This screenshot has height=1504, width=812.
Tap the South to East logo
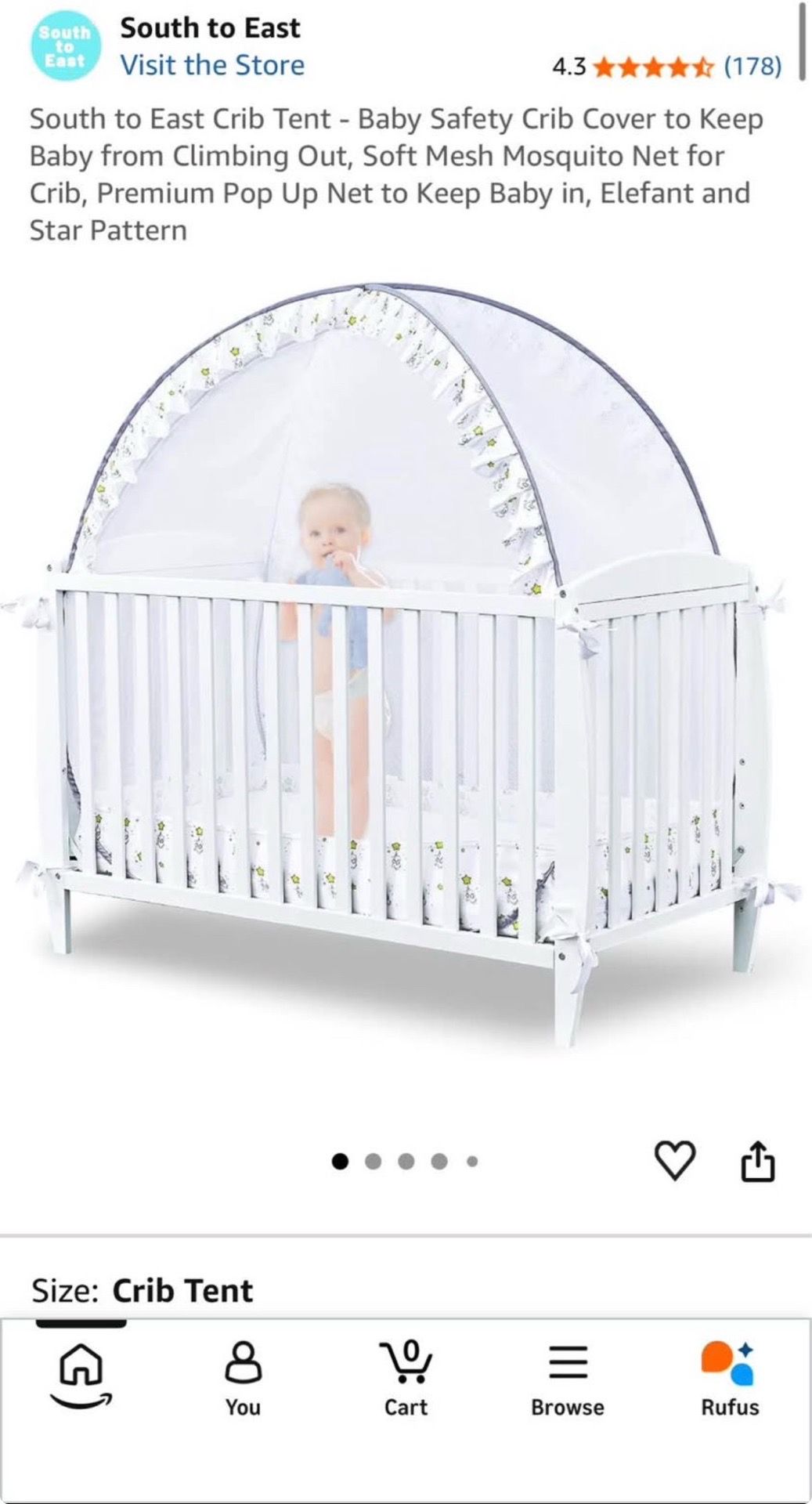[x=66, y=47]
